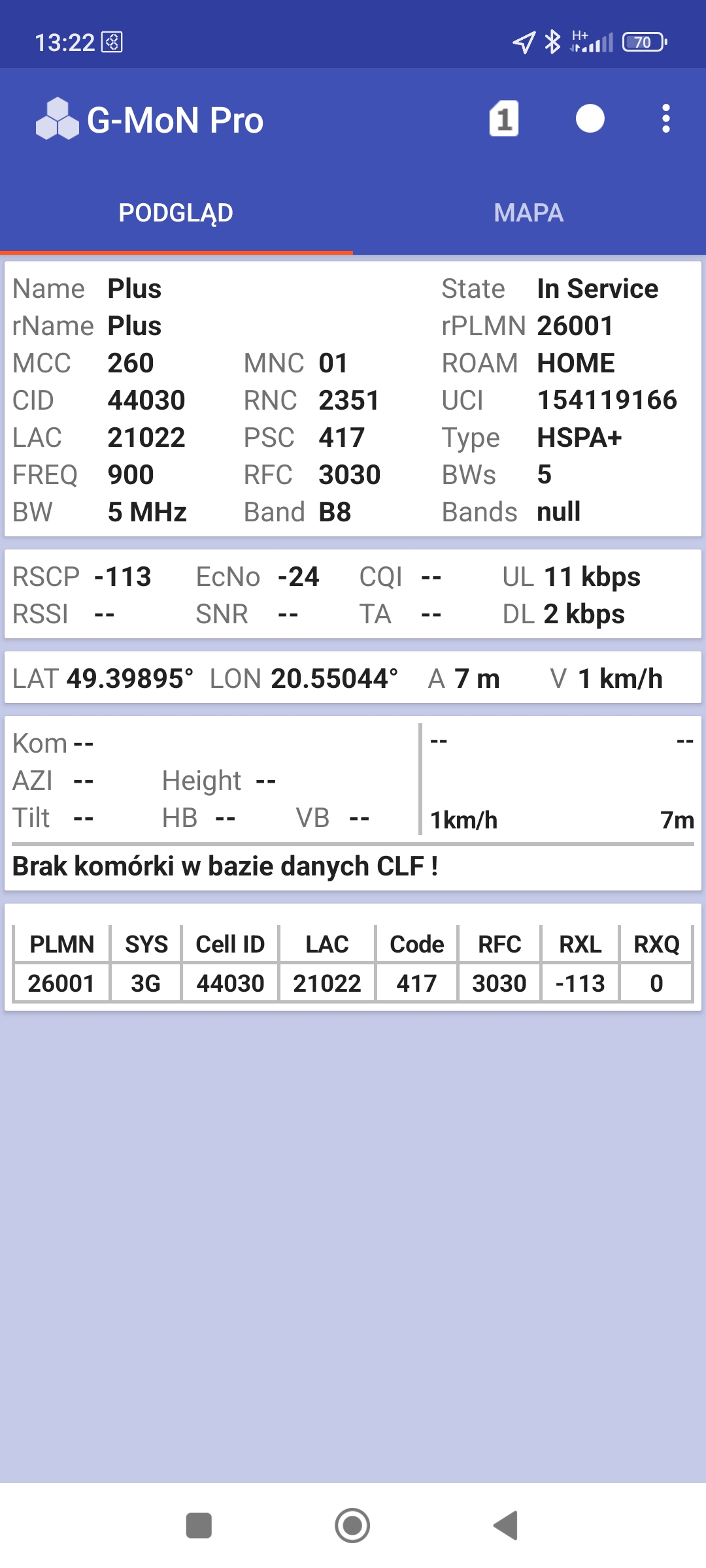Tap the white record circle button

[590, 119]
